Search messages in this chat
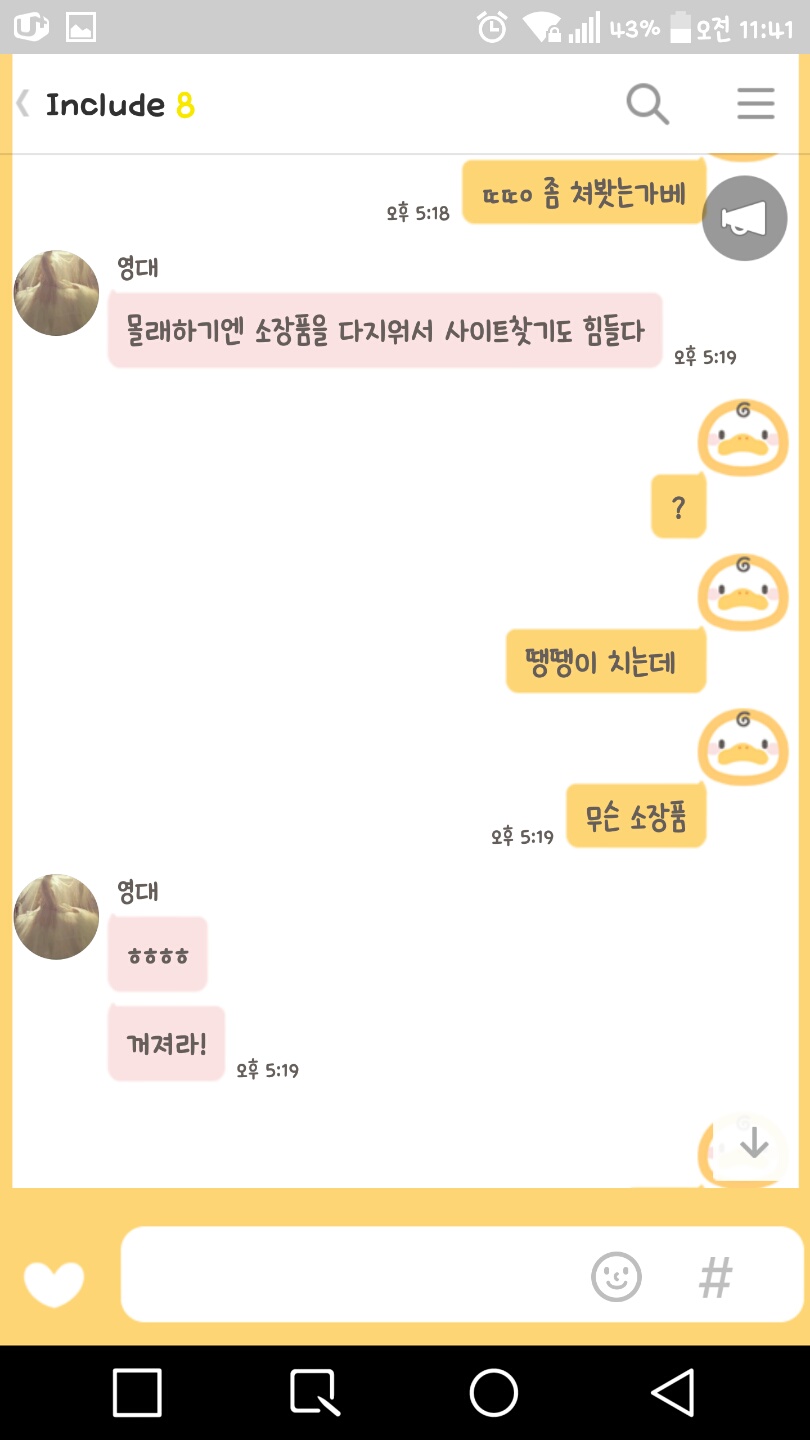 click(647, 104)
